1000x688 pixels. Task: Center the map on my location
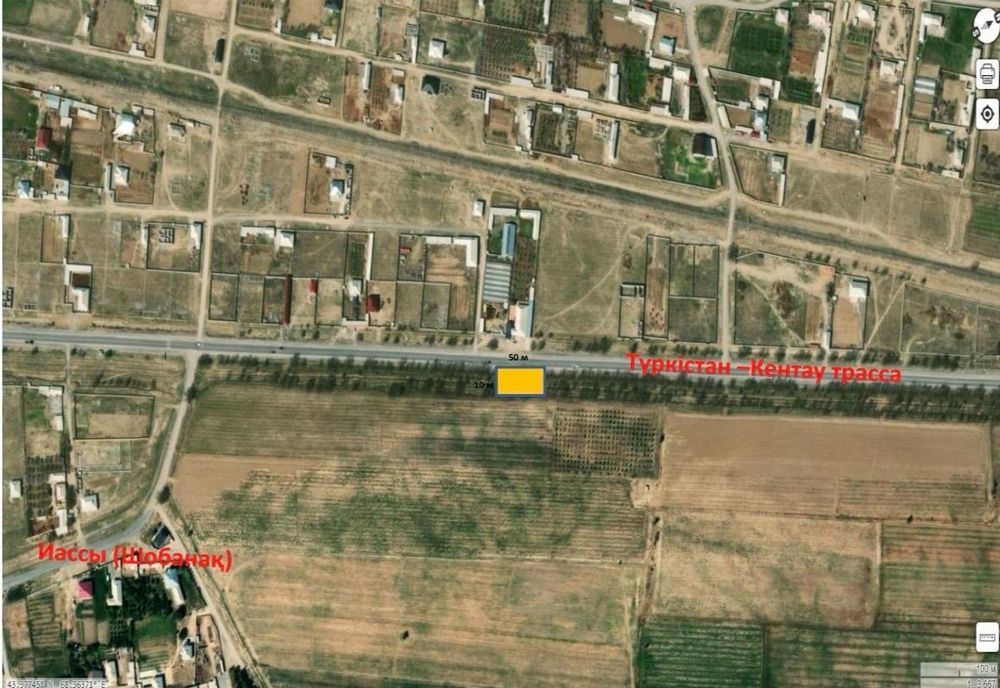pyautogui.click(x=986, y=112)
